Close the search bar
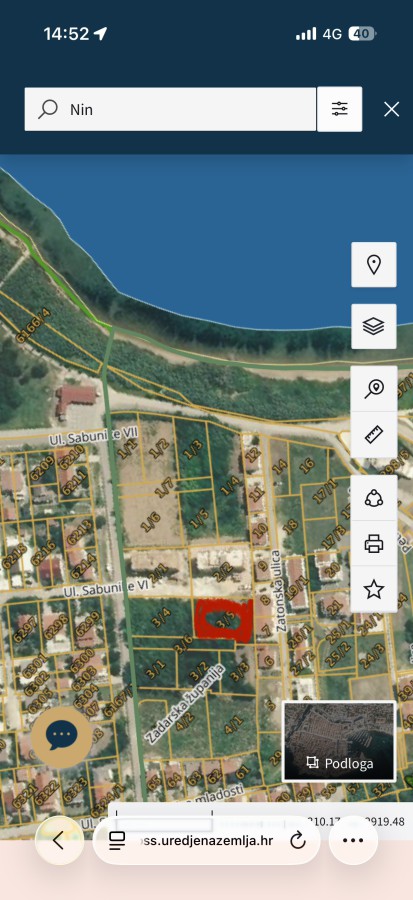 (391, 109)
